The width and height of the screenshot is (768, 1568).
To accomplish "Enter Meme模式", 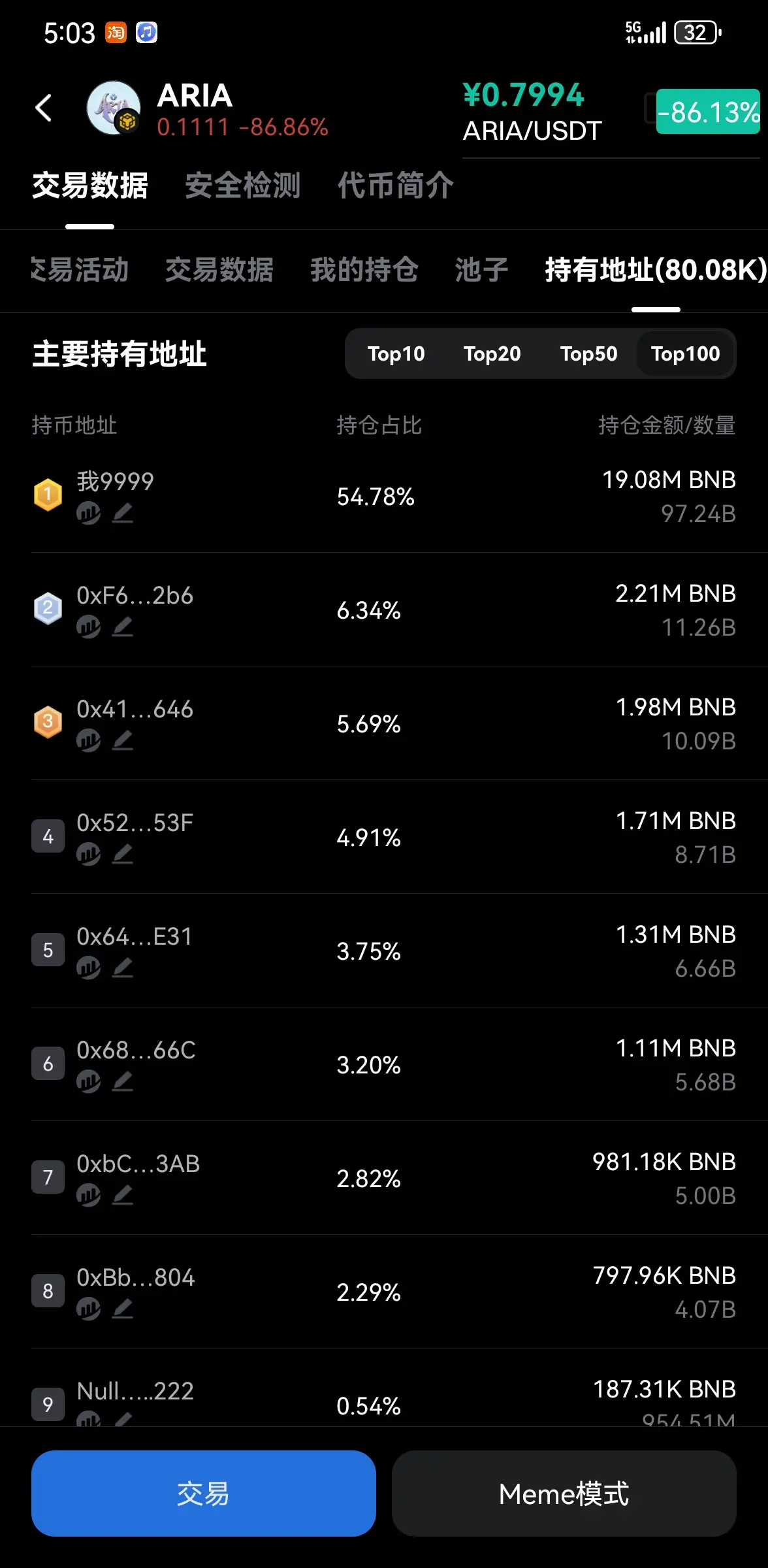I will pos(564,1493).
